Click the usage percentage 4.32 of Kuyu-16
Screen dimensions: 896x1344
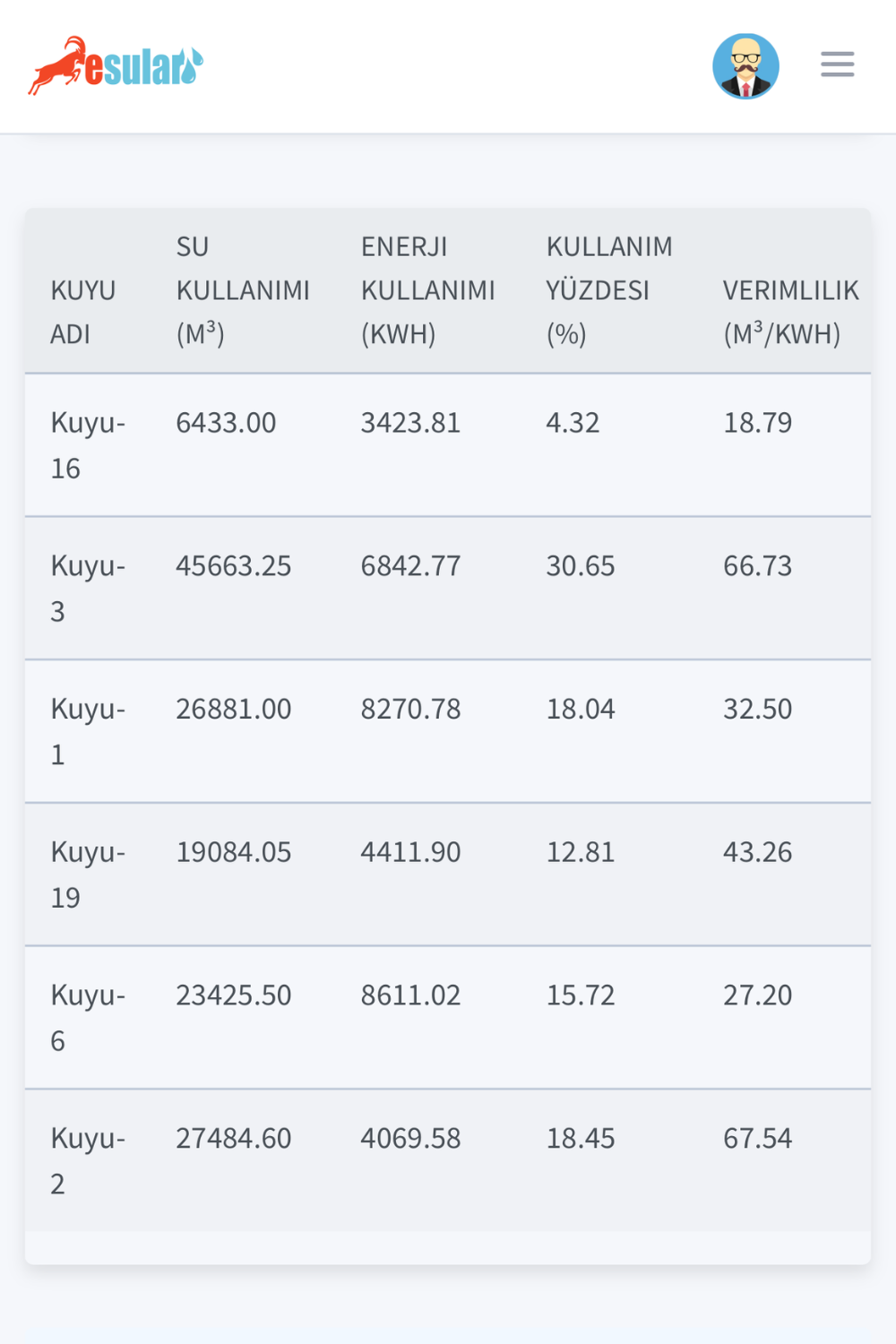[573, 422]
